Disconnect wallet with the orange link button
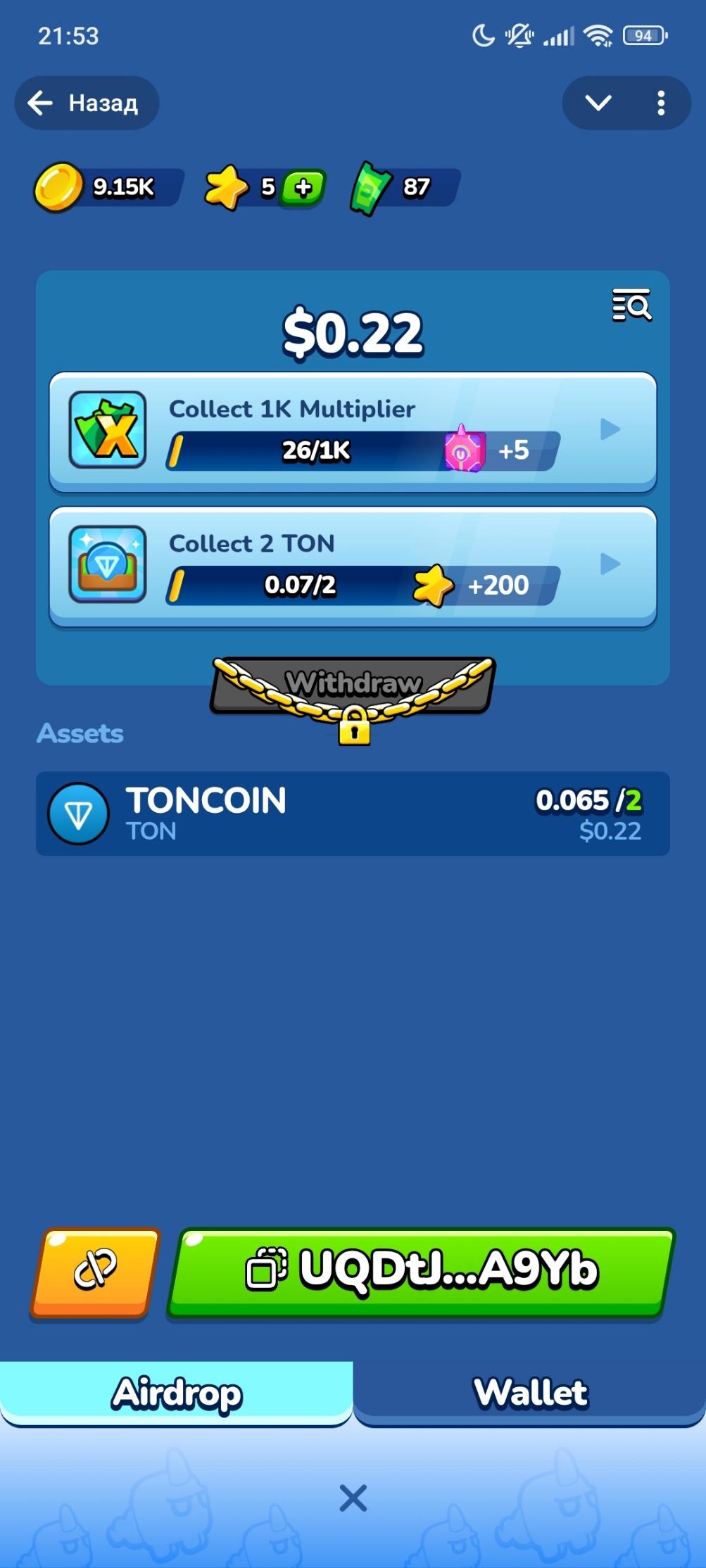 tap(95, 1271)
